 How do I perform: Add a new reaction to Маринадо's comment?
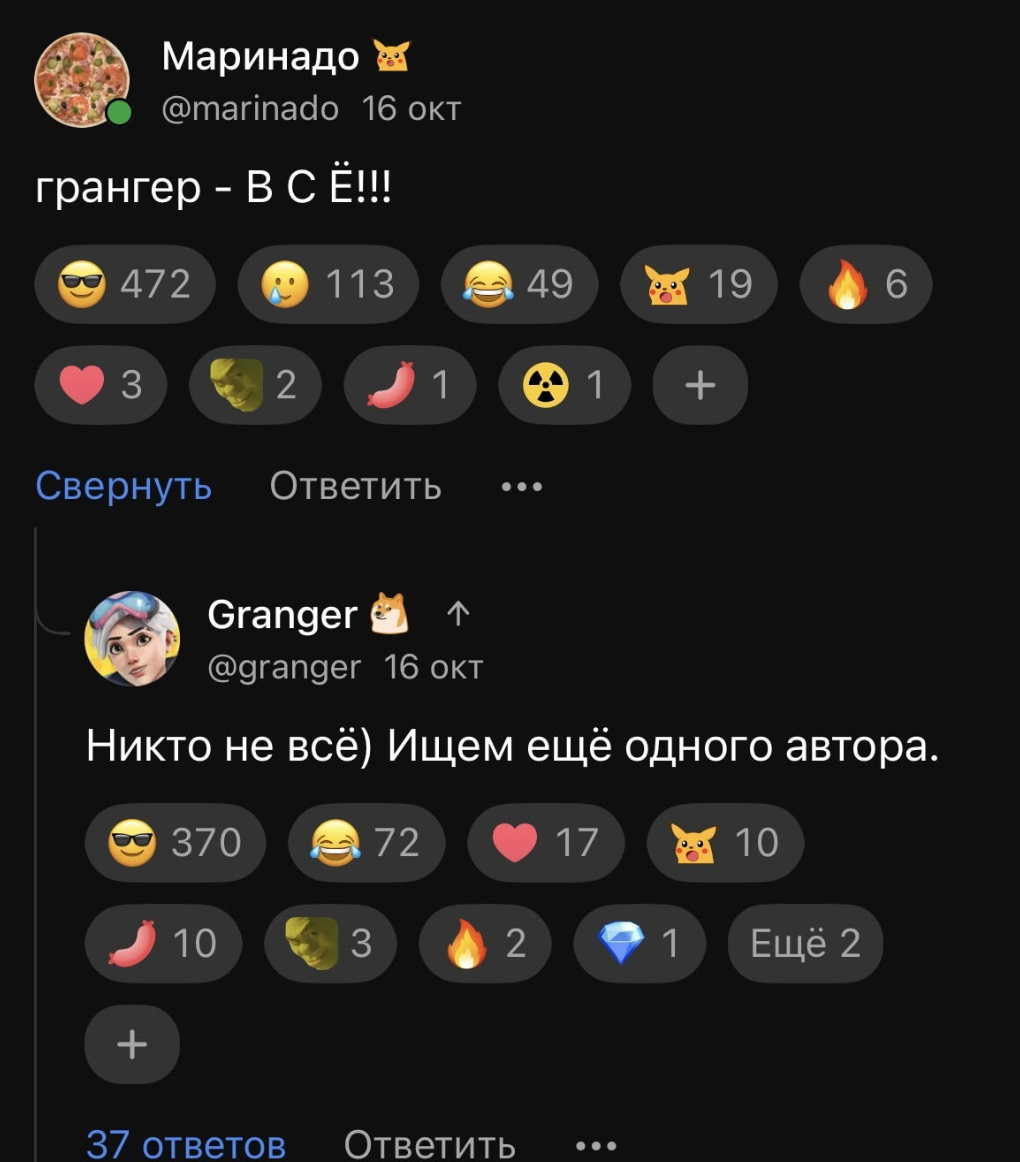click(700, 385)
